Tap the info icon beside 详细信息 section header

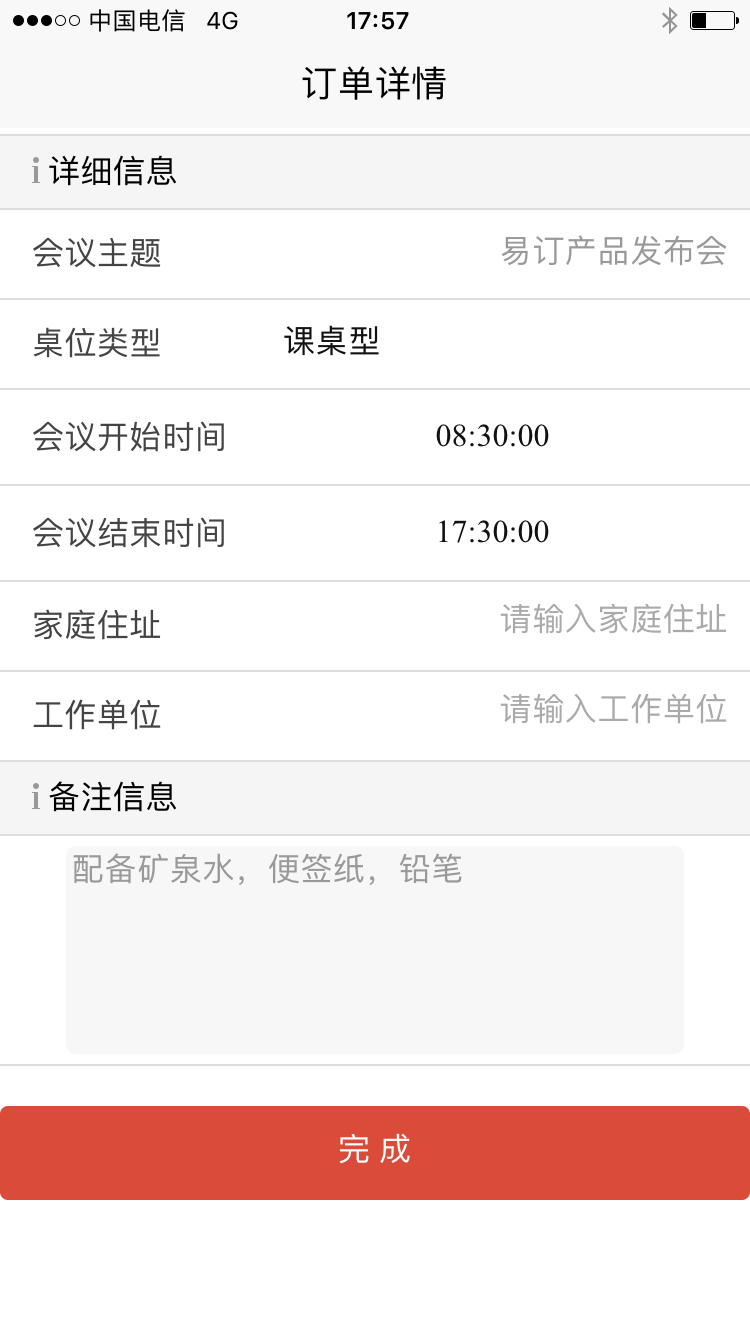click(36, 172)
